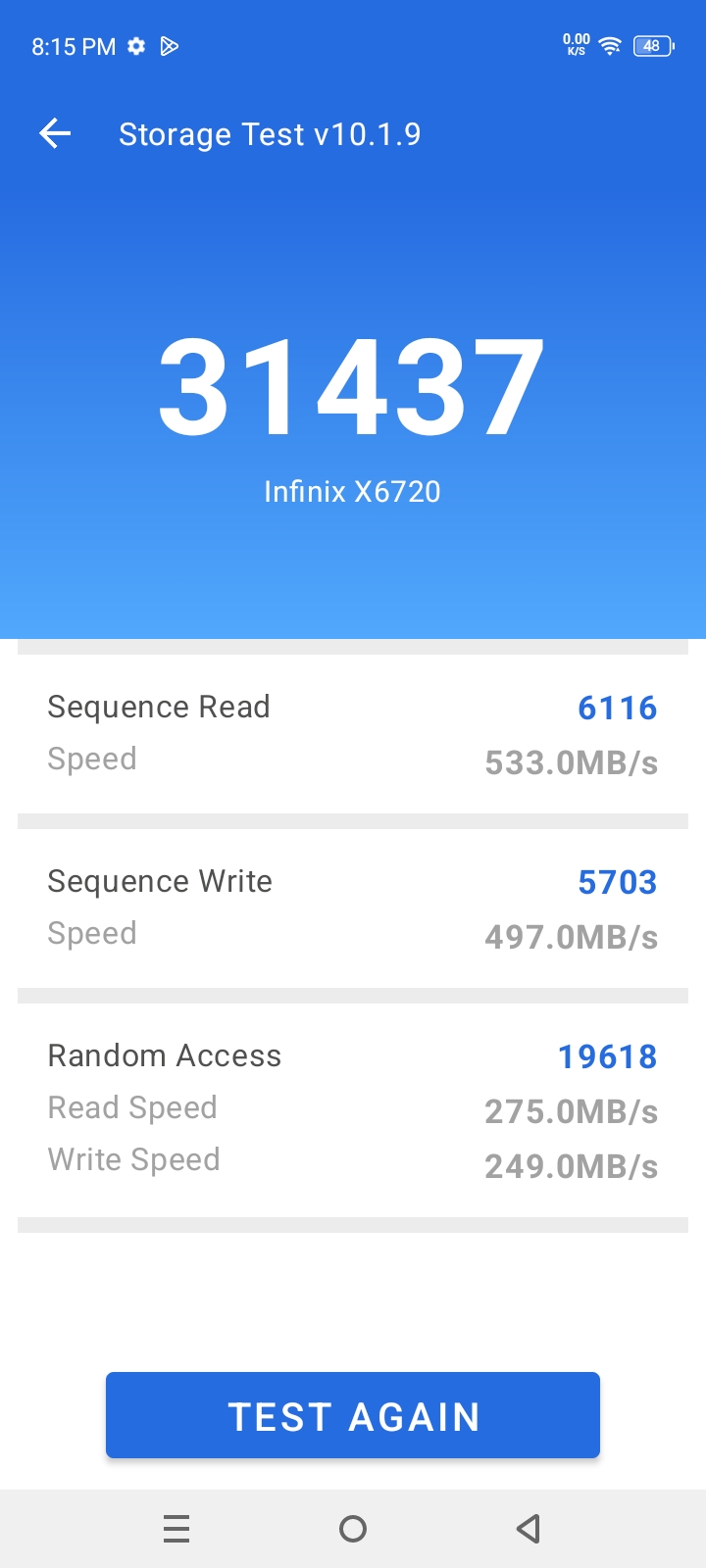Tap the Random Access score 19618

607,1056
